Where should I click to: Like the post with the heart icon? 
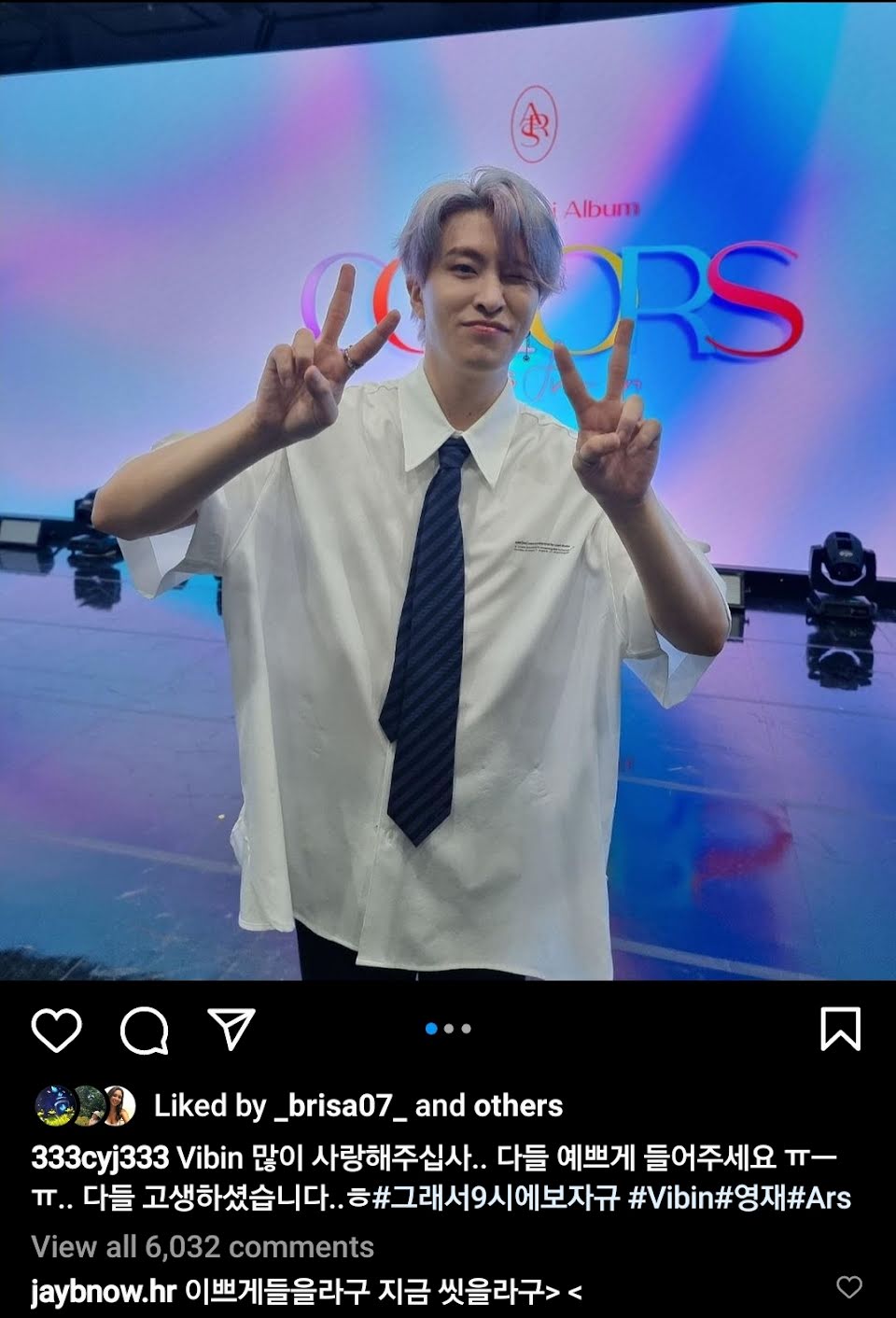[57, 1031]
